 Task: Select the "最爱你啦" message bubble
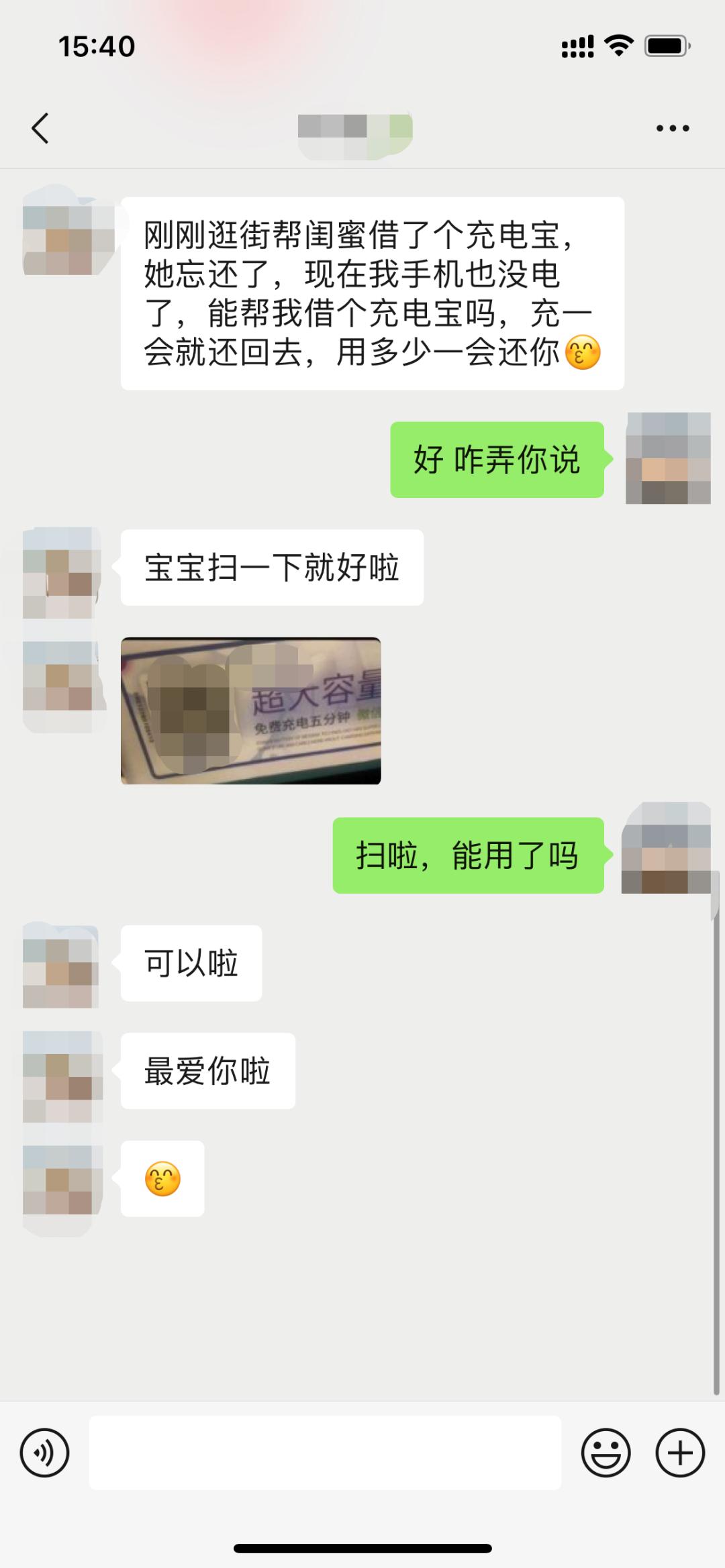[x=207, y=1071]
